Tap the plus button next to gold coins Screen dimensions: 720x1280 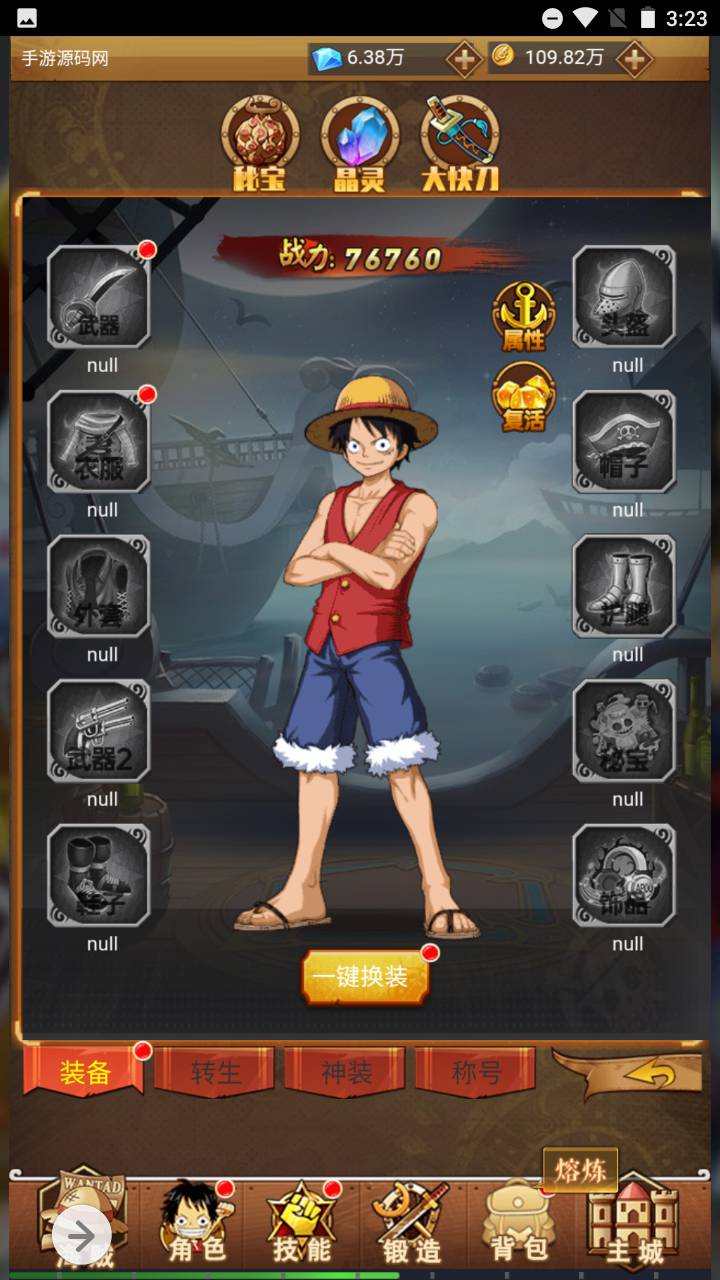(633, 59)
